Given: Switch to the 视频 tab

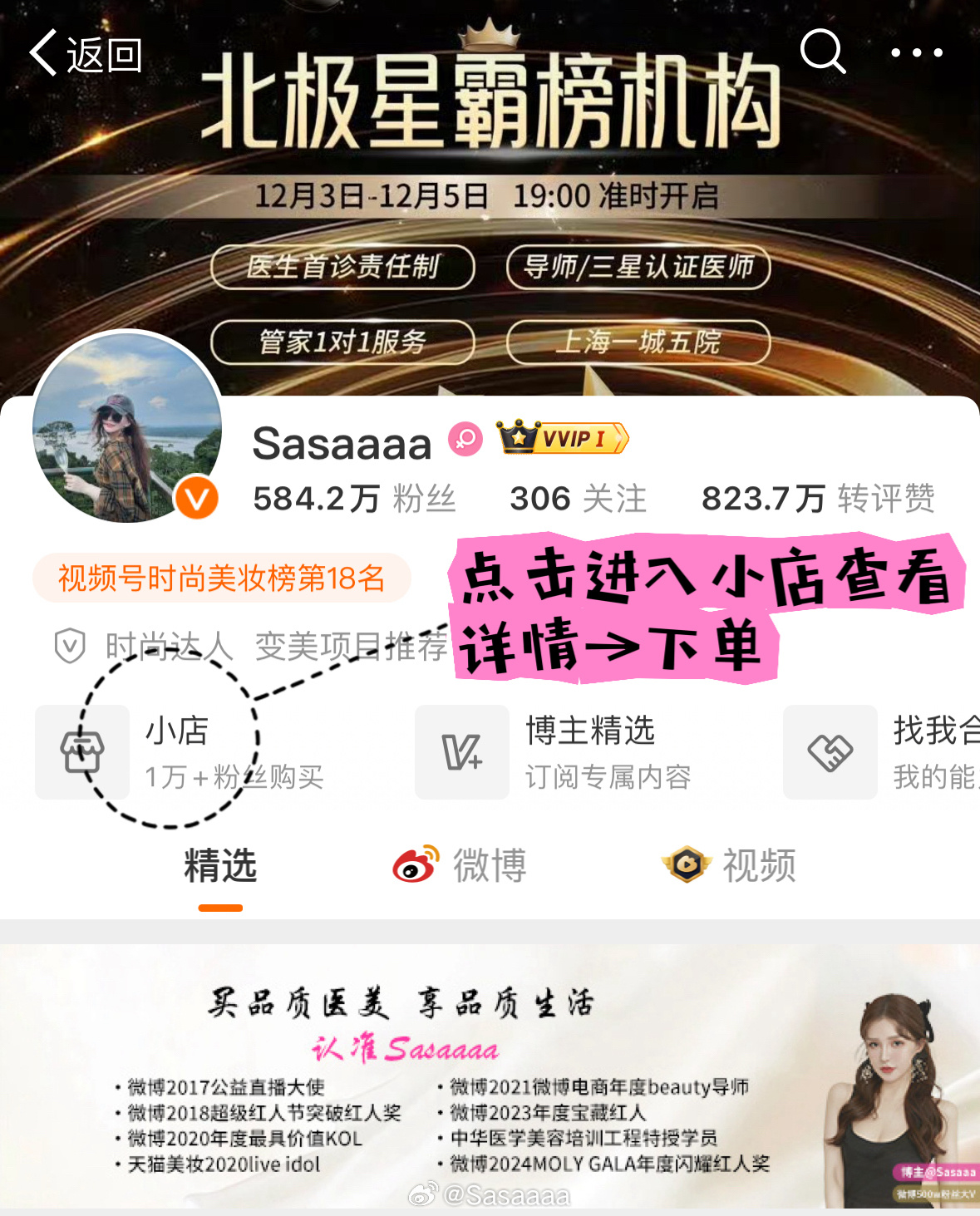Looking at the screenshot, I should (x=729, y=866).
